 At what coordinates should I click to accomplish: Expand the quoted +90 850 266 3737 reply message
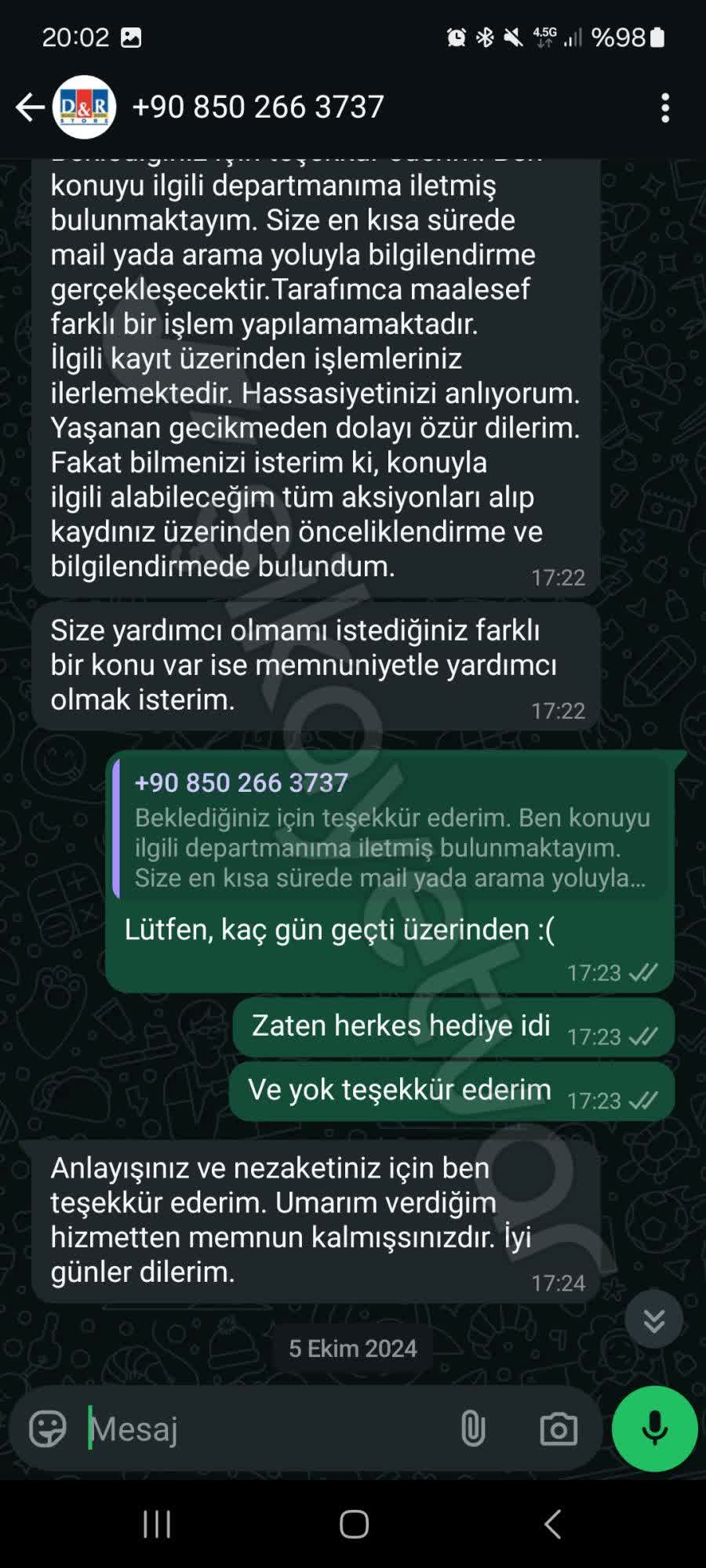click(392, 831)
